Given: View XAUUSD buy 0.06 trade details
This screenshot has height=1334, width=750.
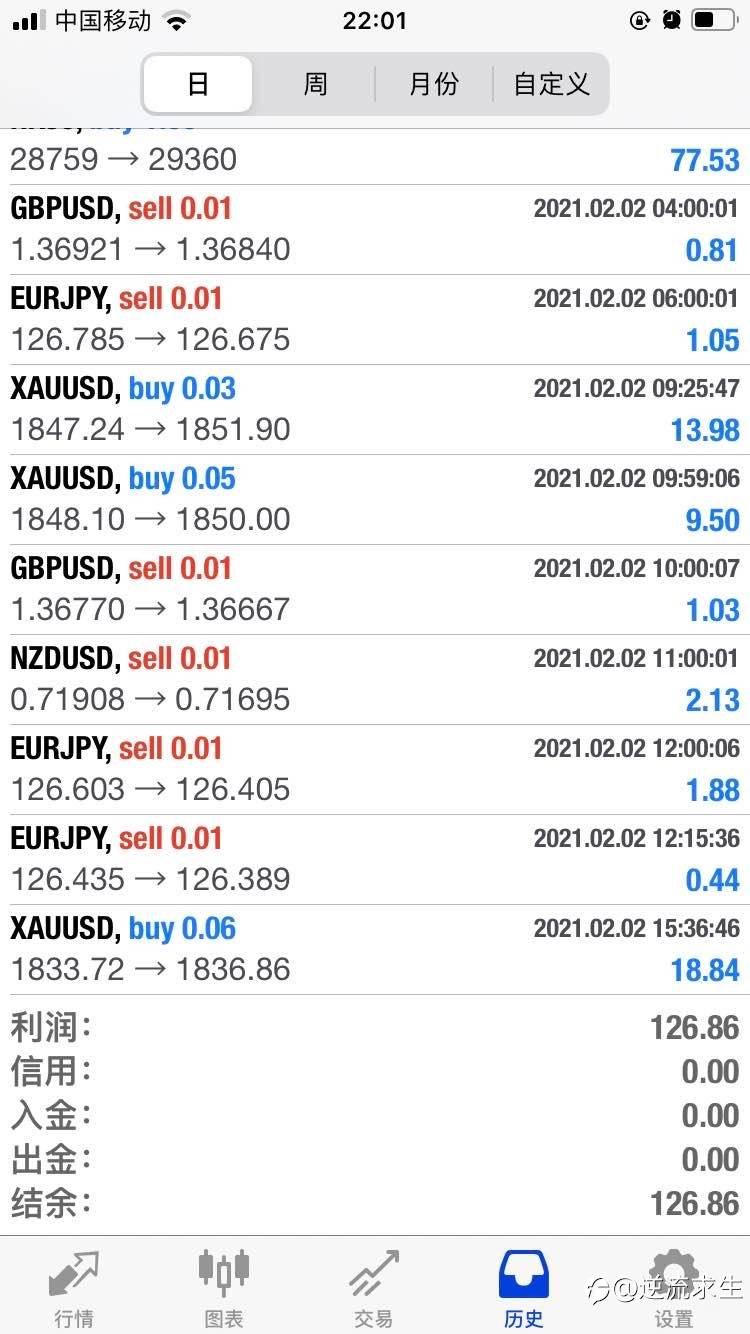Looking at the screenshot, I should pos(375,950).
